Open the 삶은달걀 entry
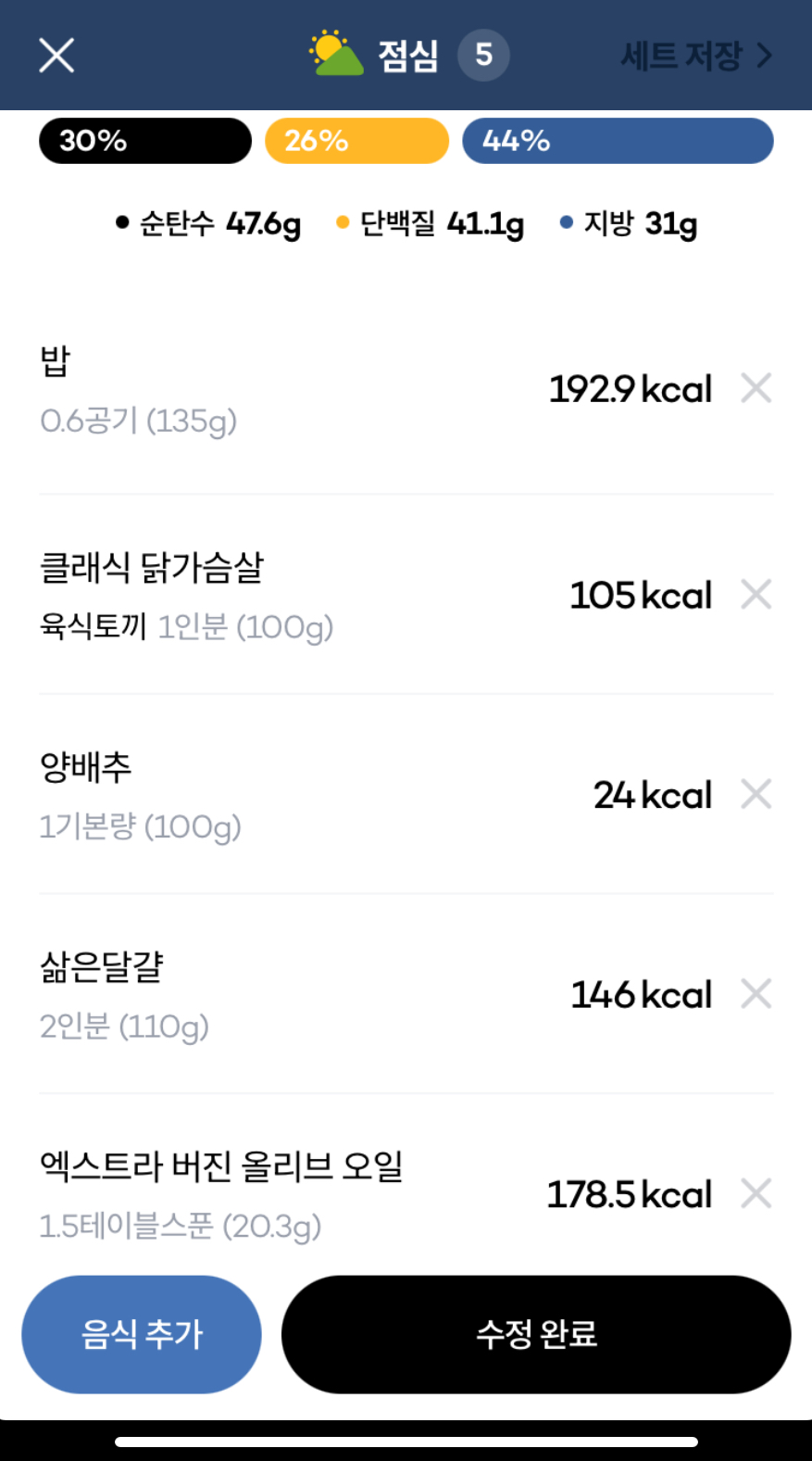Screen dimensions: 812x1461 pyautogui.click(x=278, y=994)
